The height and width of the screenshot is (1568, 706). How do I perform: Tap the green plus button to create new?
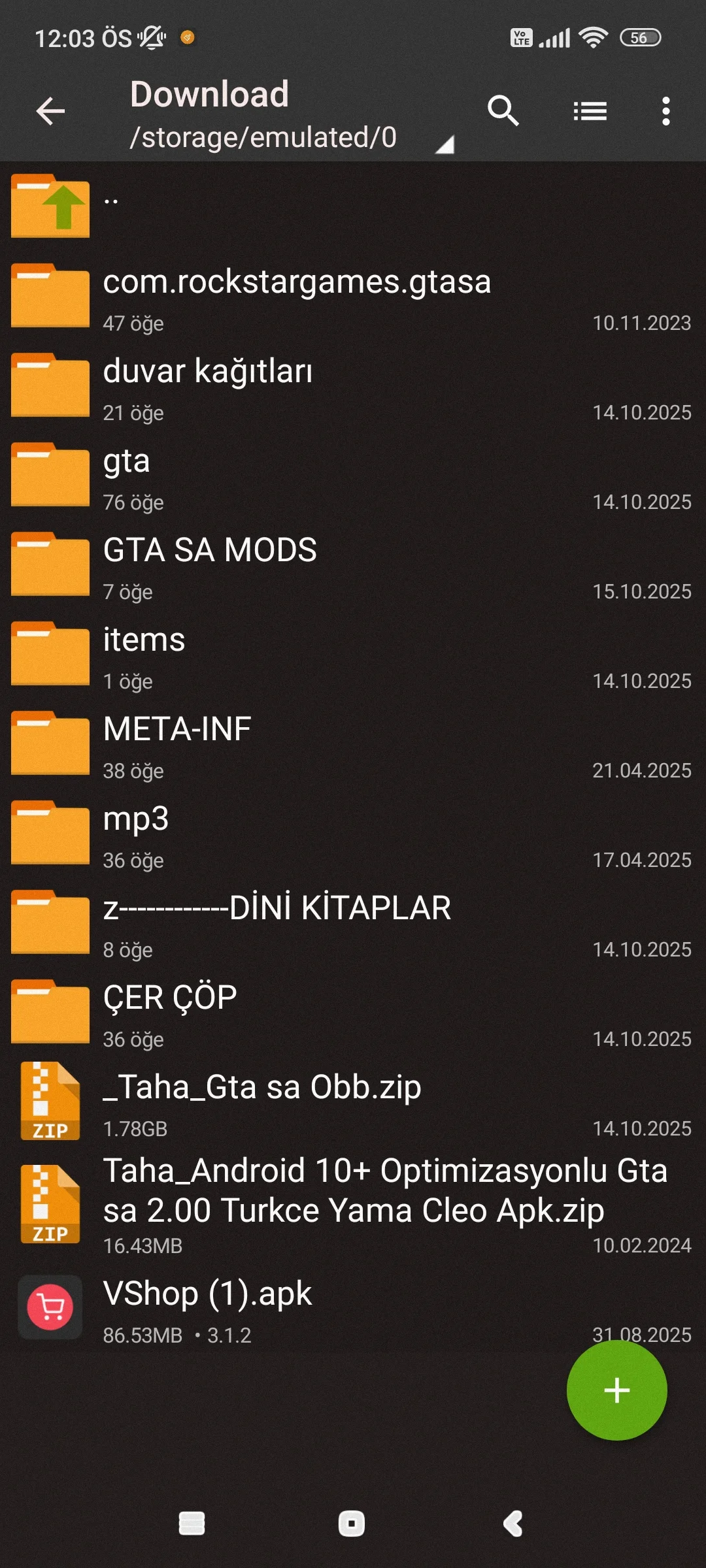pos(616,1390)
